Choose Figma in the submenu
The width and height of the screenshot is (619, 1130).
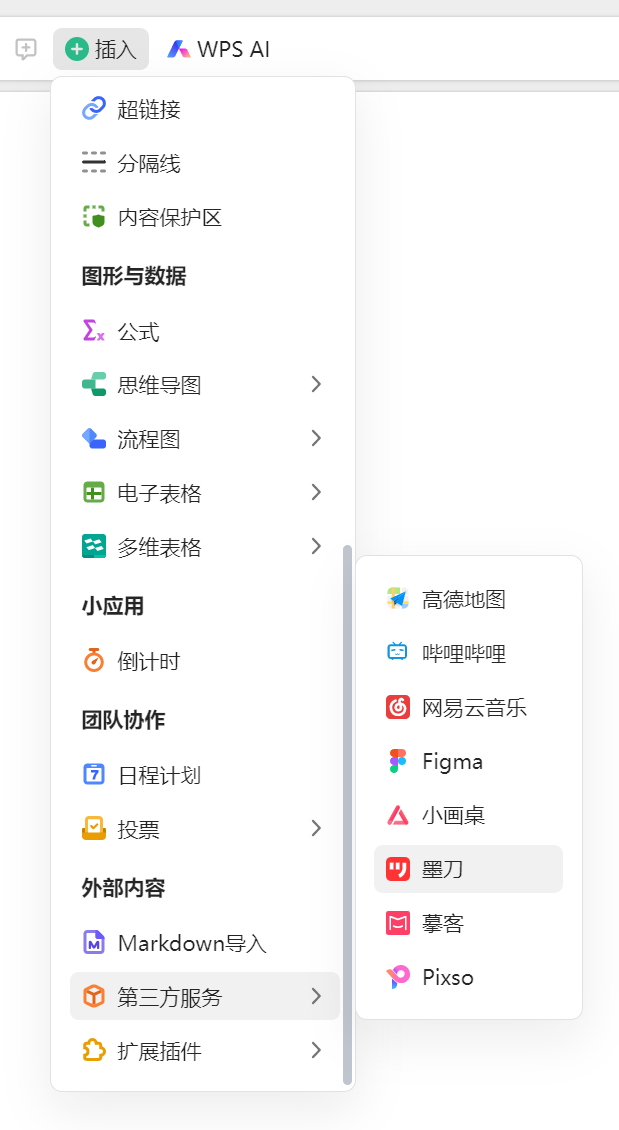(468, 762)
